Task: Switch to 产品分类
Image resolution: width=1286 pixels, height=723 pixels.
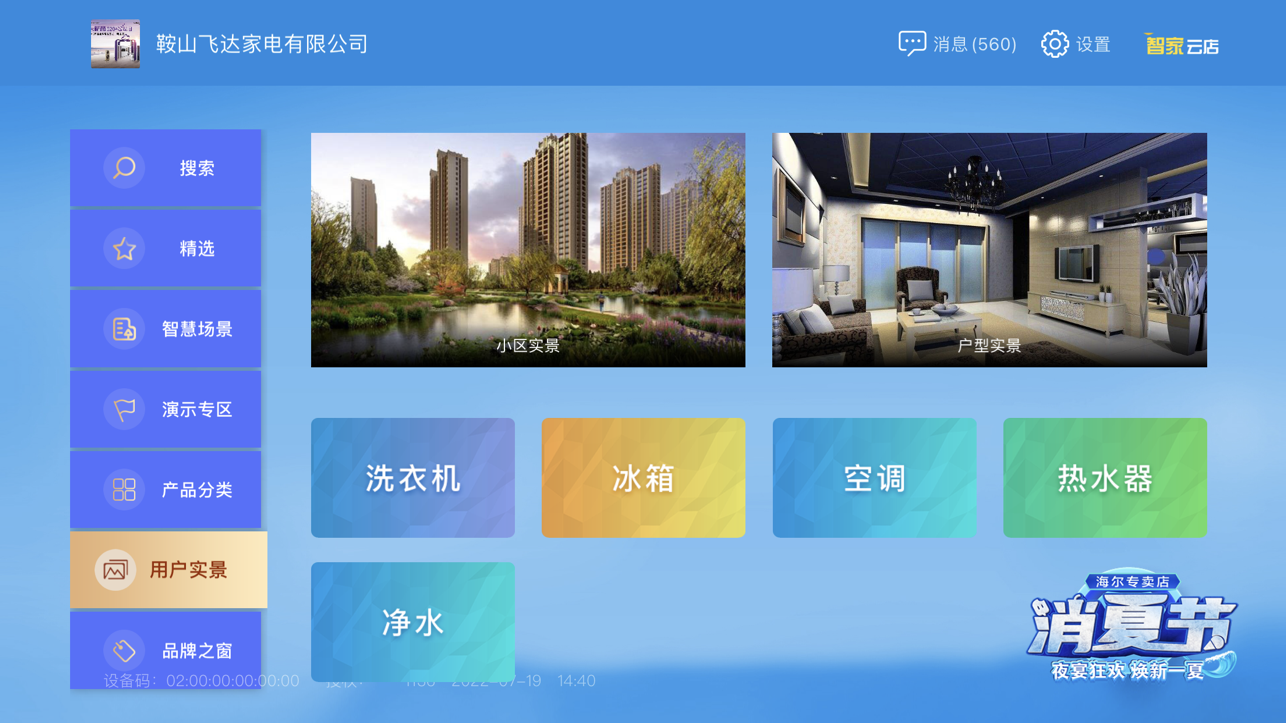Action: click(166, 490)
